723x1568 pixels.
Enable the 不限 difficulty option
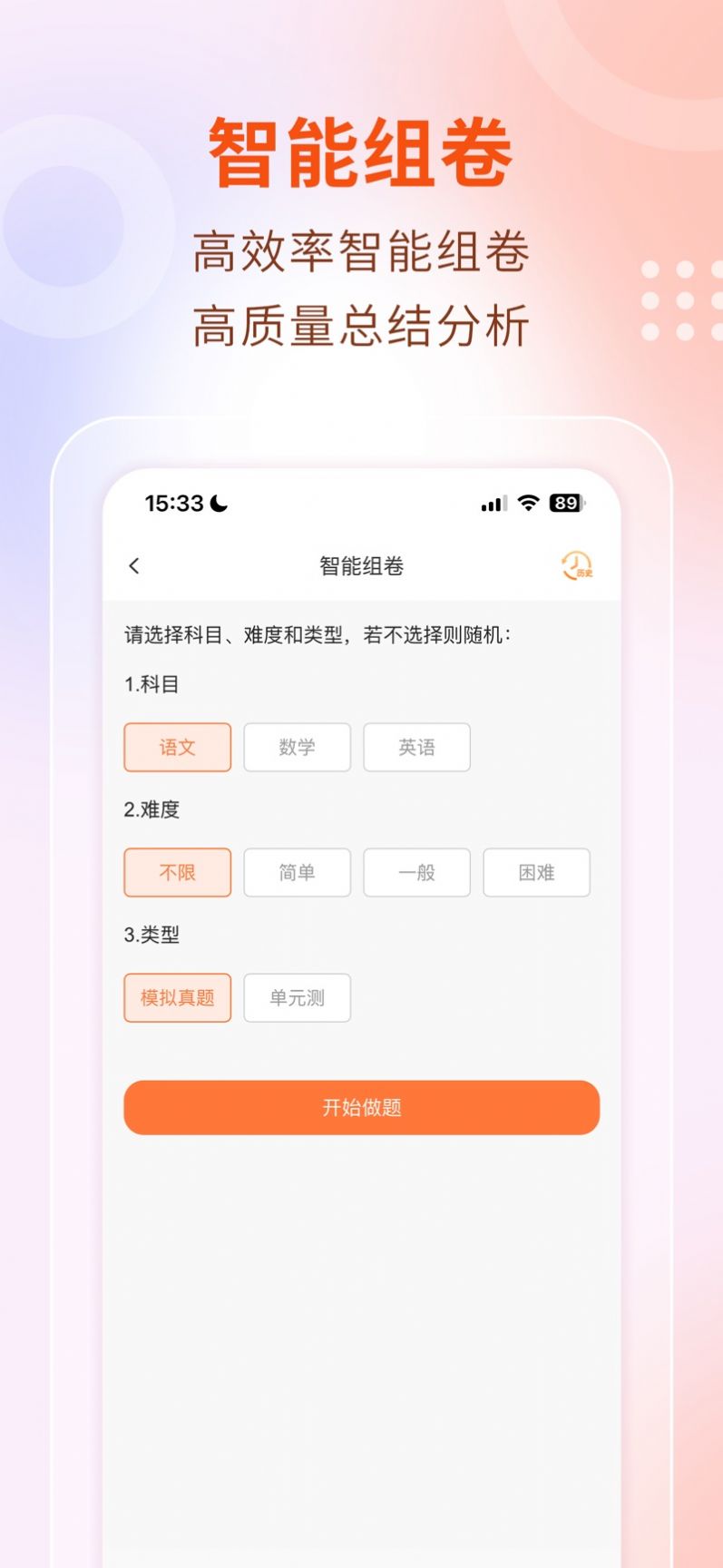click(177, 872)
